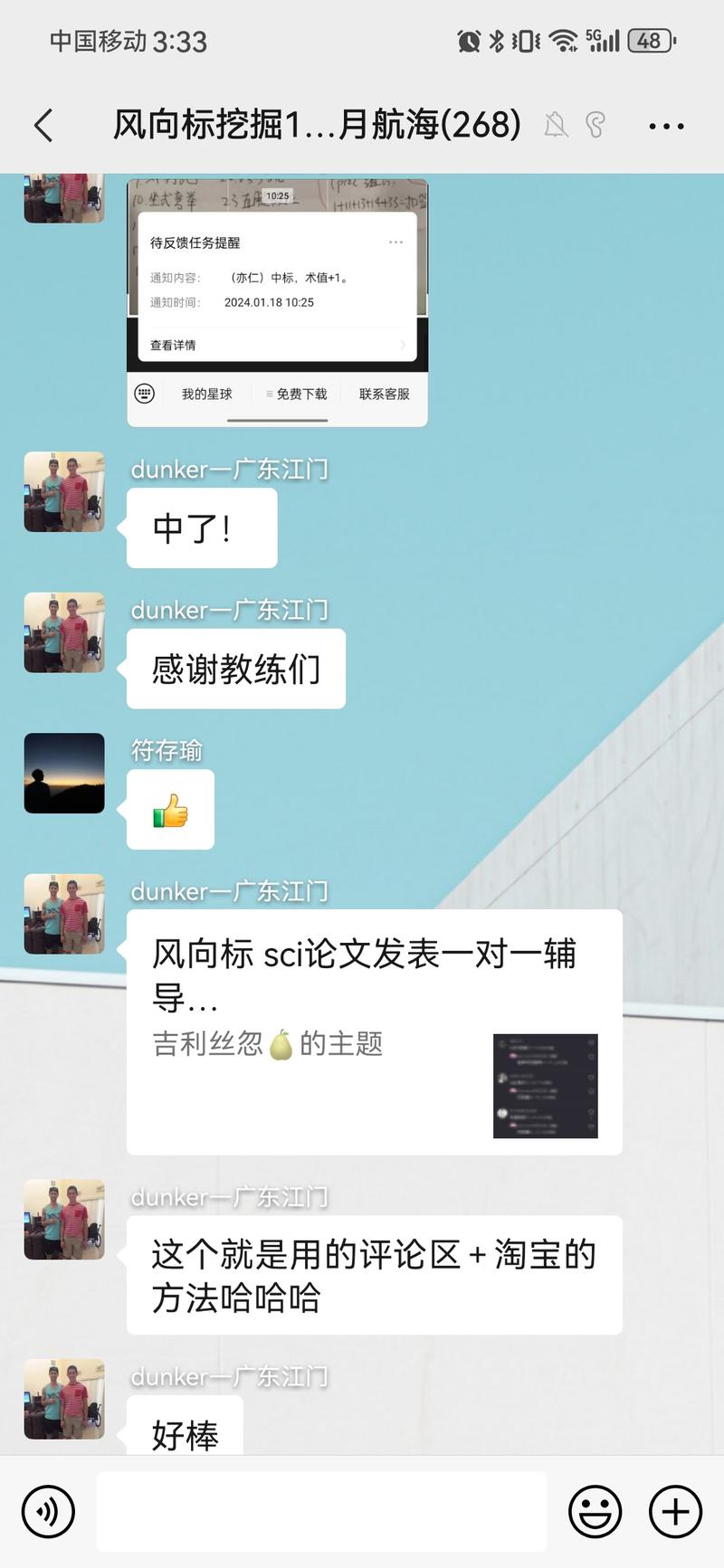Image resolution: width=724 pixels, height=1568 pixels.
Task: Expand 查看详情 using its chevron arrow
Action: tap(404, 344)
